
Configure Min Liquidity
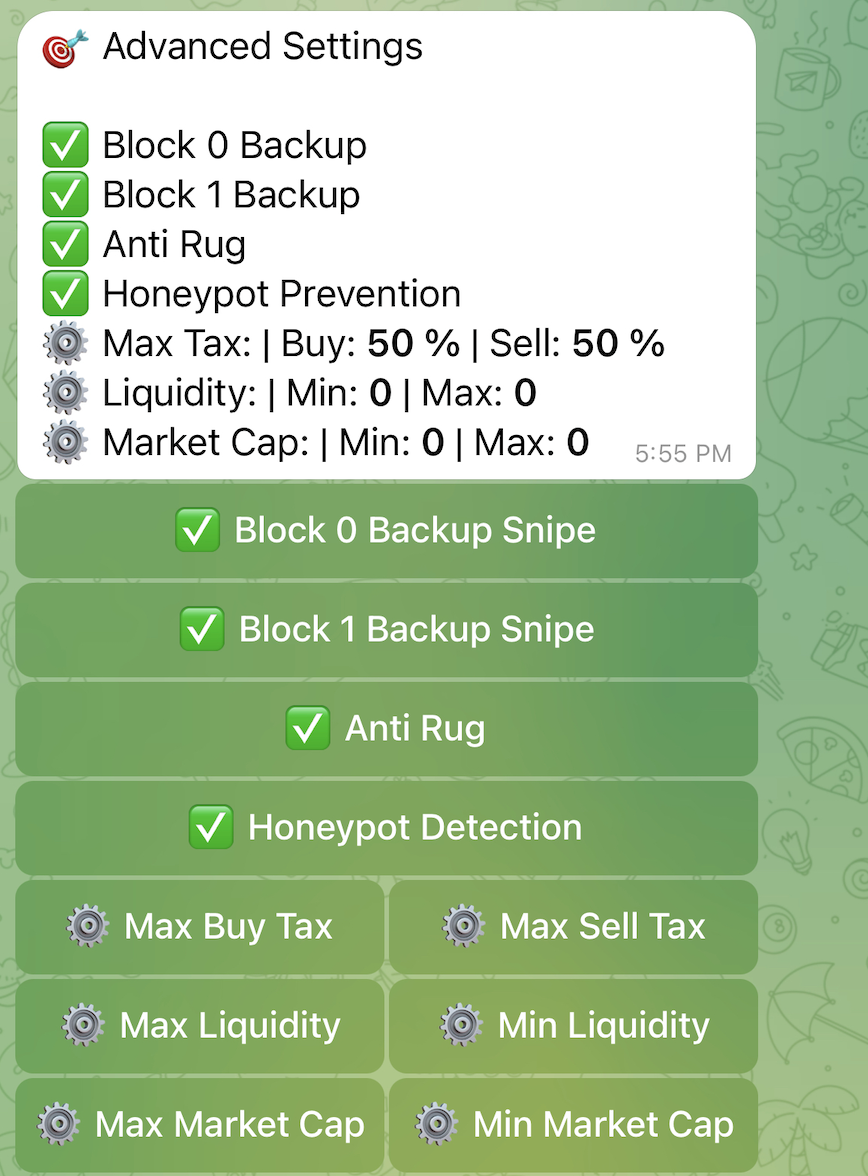573,1025
